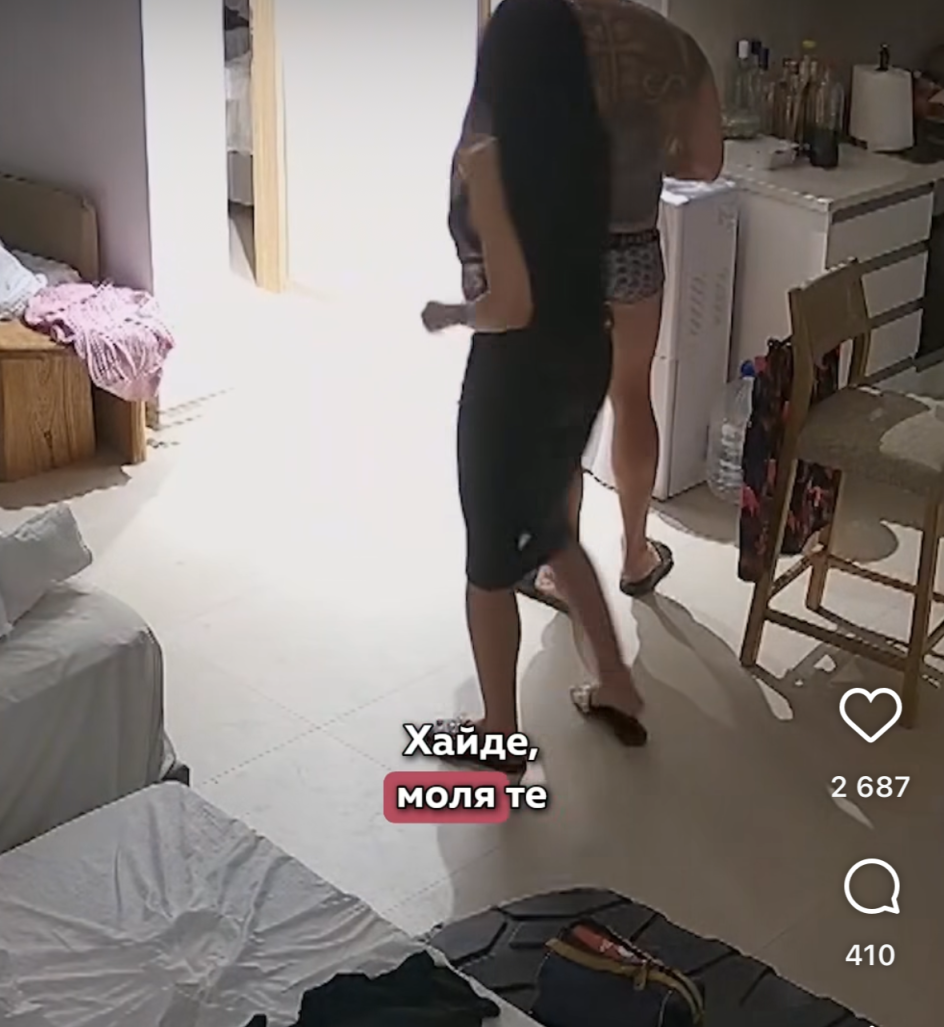944x1027 pixels.
Task: Open the comments on this video
Action: click(x=871, y=887)
